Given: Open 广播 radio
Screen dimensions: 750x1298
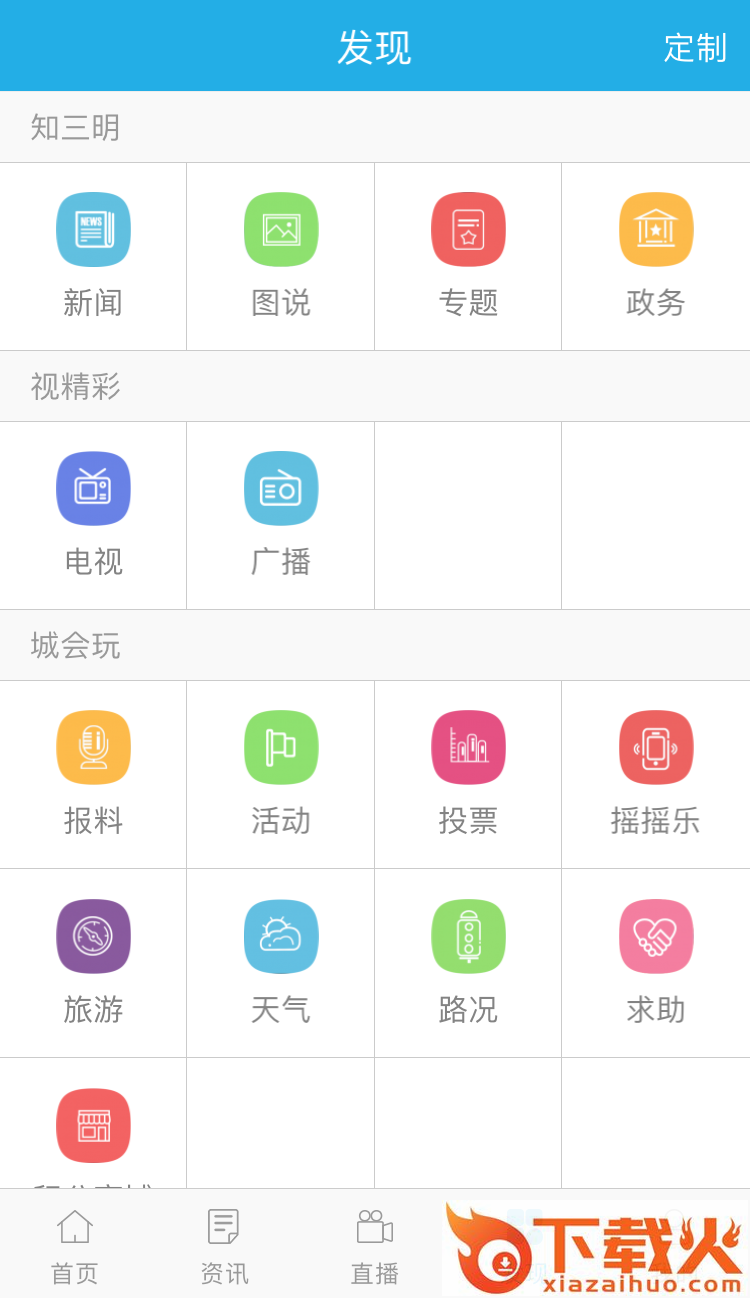Looking at the screenshot, I should pos(281,515).
